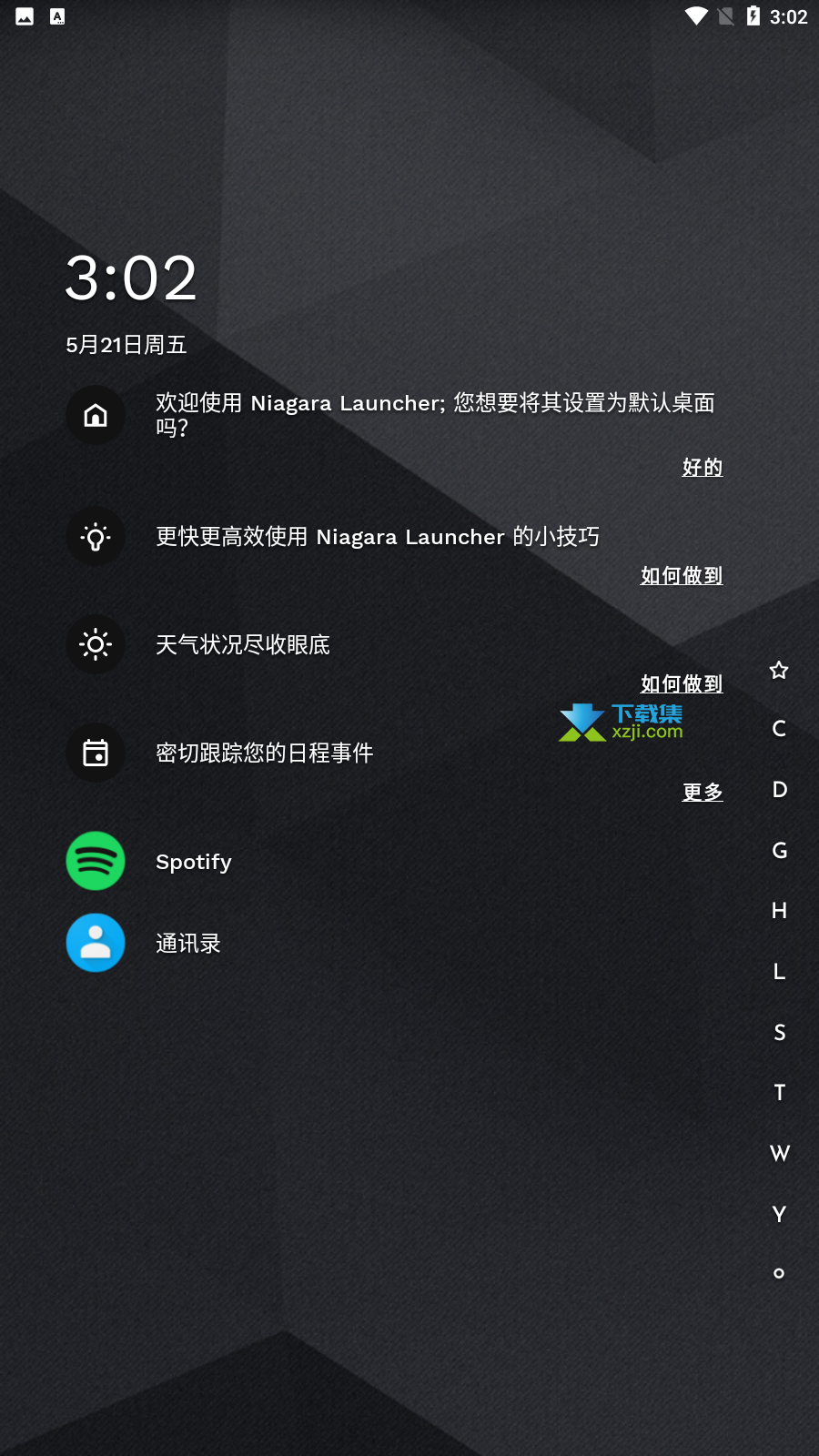Jump to letter C in alphabet index

(x=779, y=728)
